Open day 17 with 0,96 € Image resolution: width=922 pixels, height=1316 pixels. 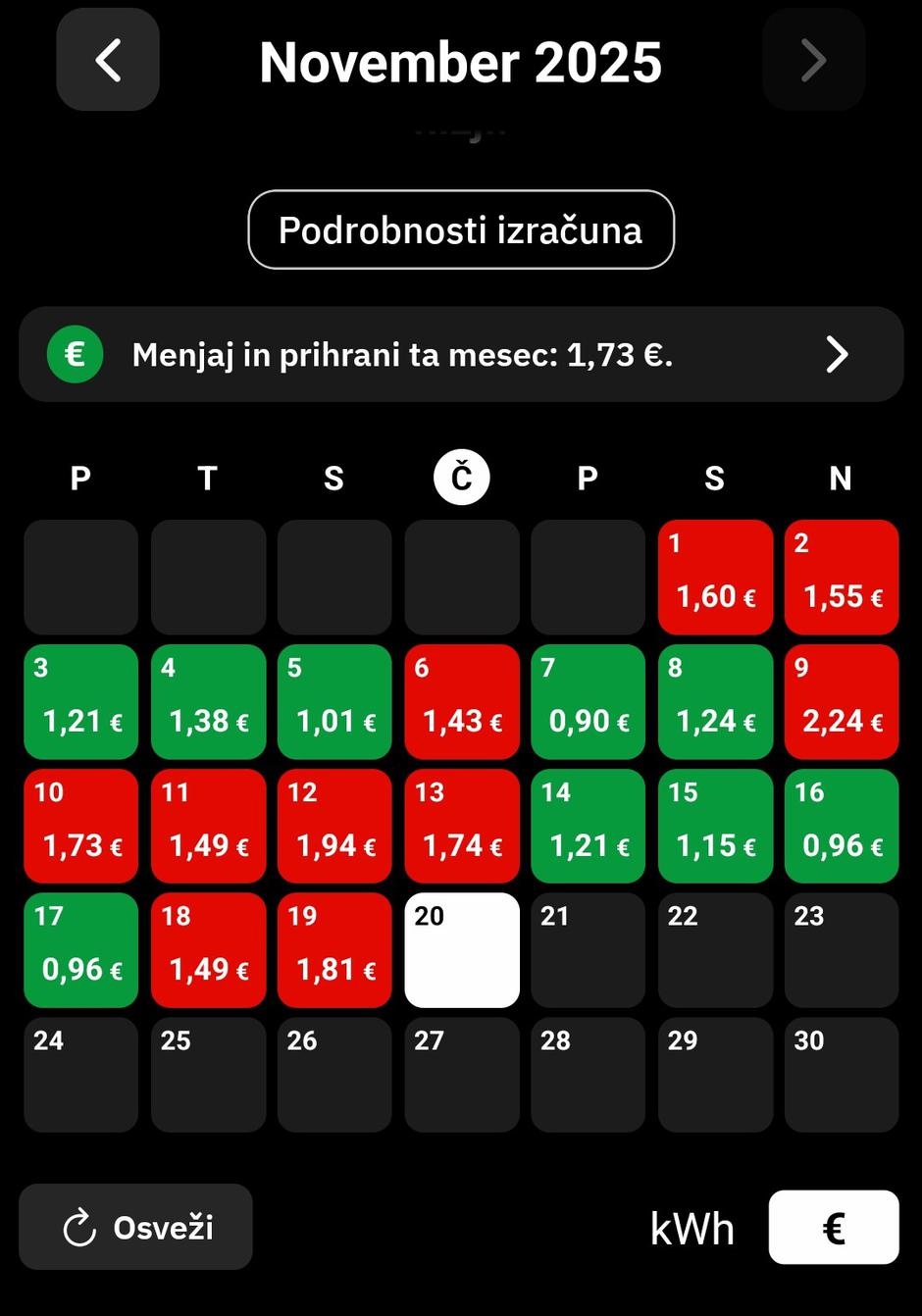pyautogui.click(x=81, y=950)
